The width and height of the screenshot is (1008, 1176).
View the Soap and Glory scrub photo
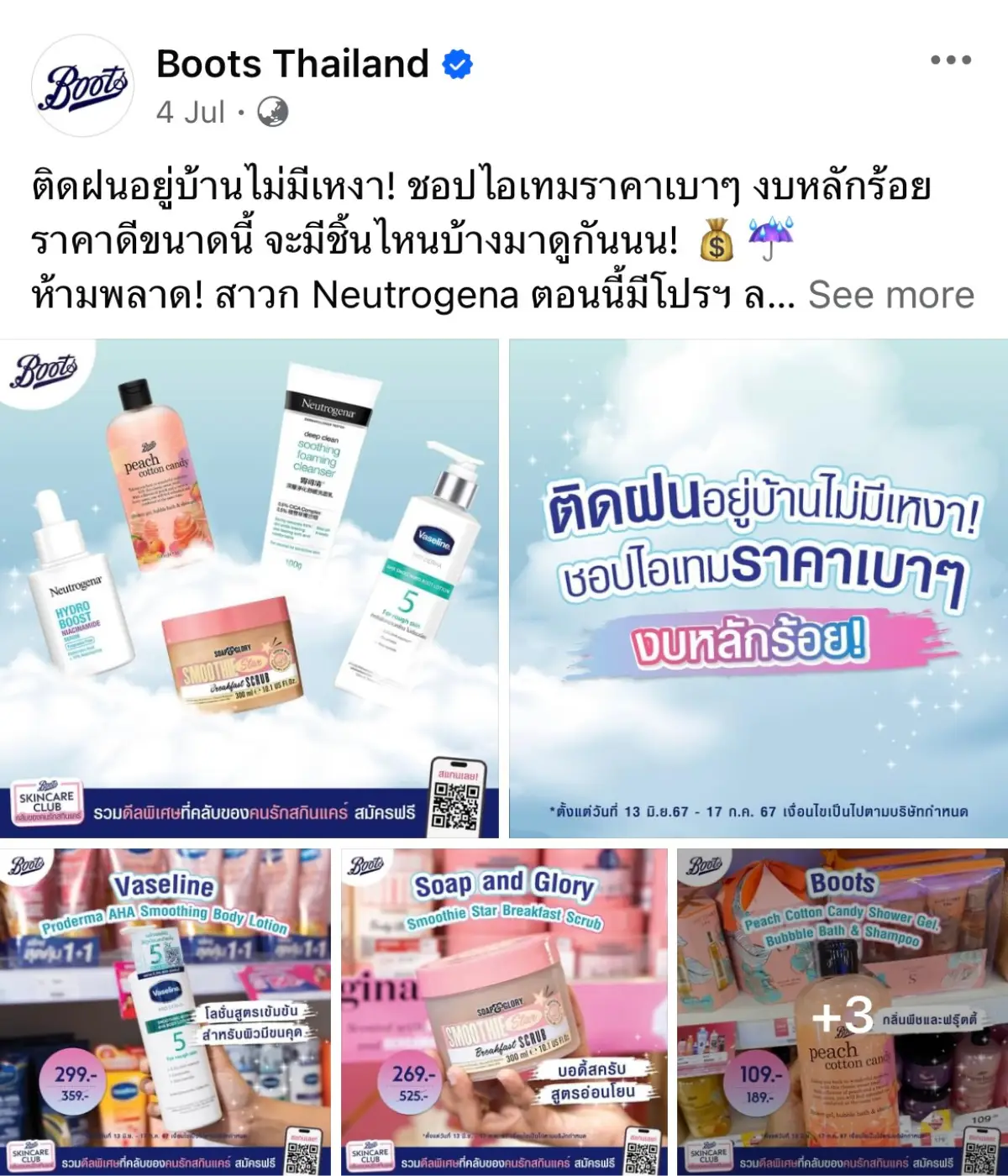click(504, 1012)
